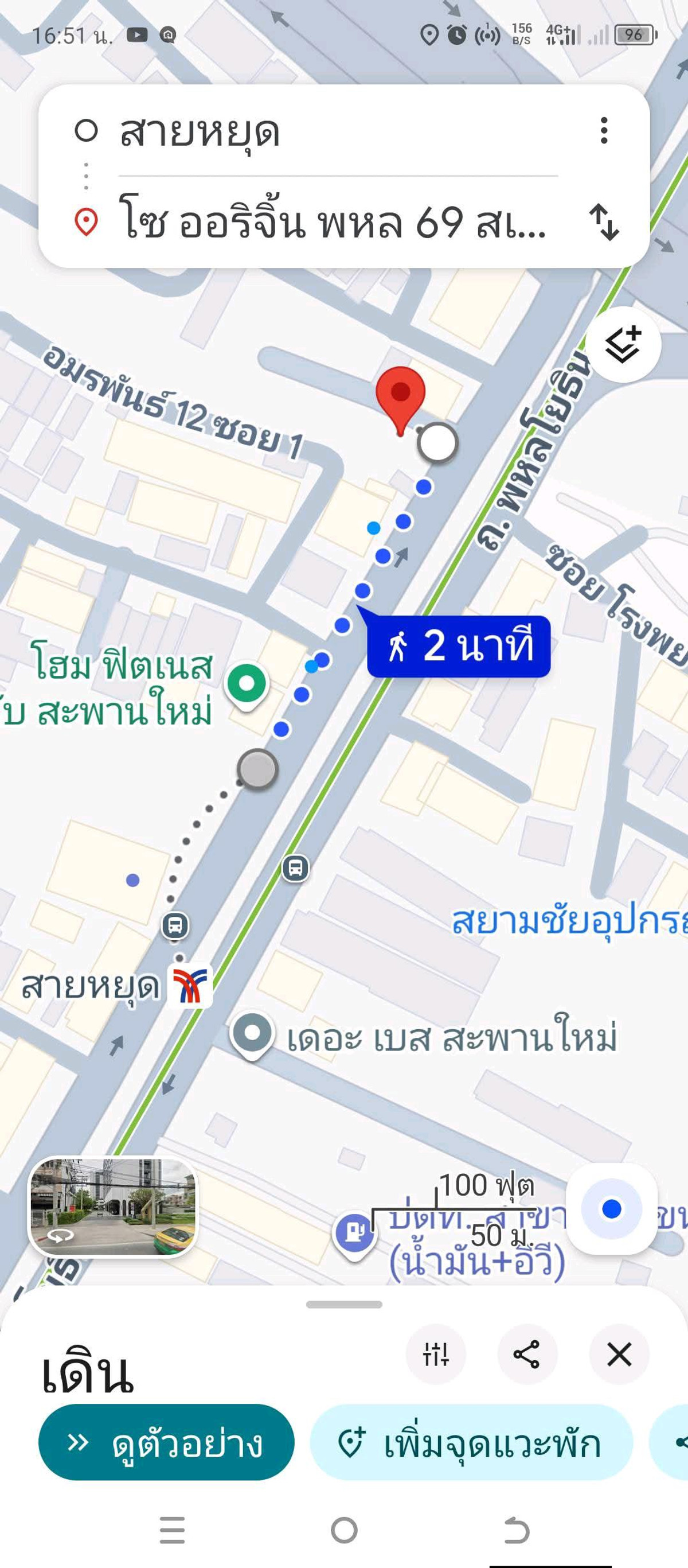Go to the system home screen
688x1568 pixels.
coord(345,1530)
